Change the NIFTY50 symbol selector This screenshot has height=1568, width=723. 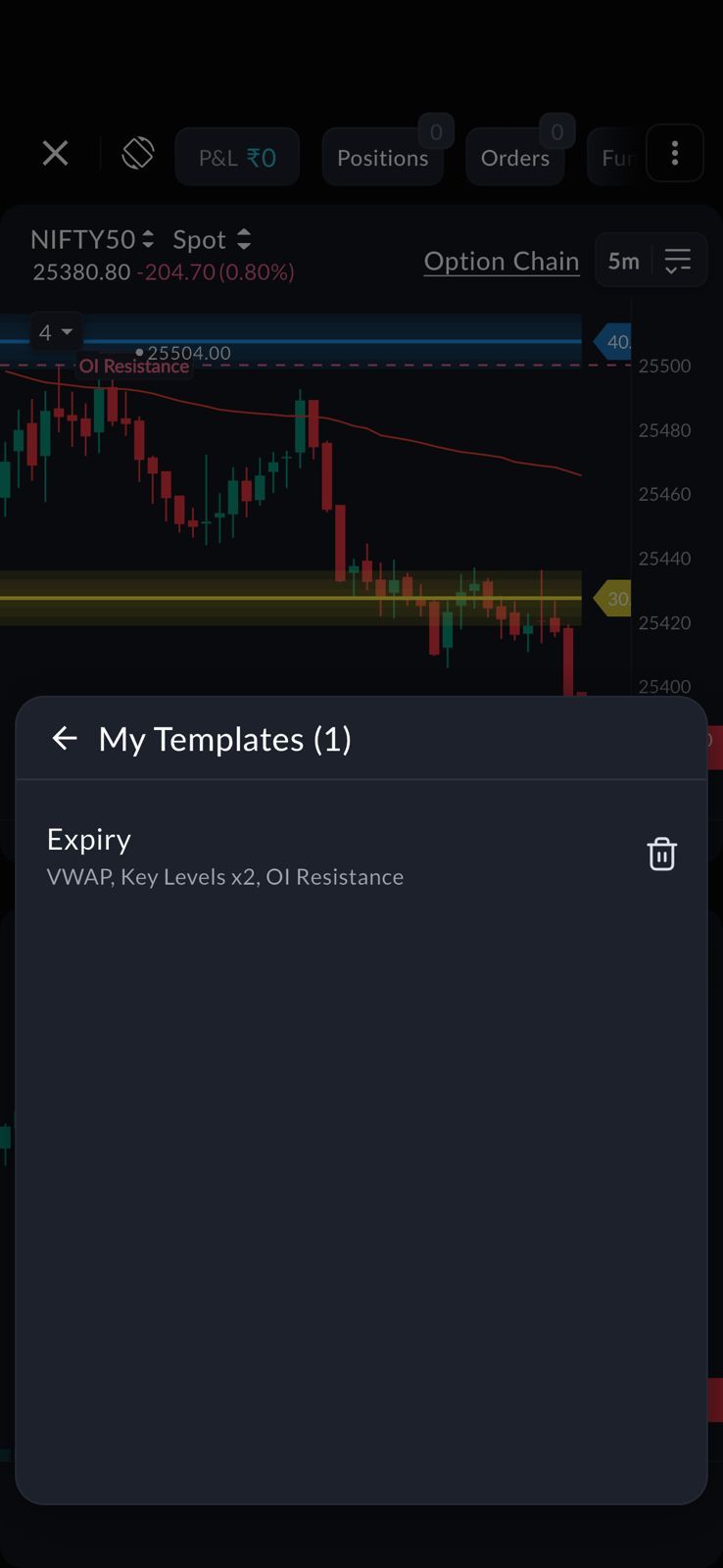pos(93,239)
